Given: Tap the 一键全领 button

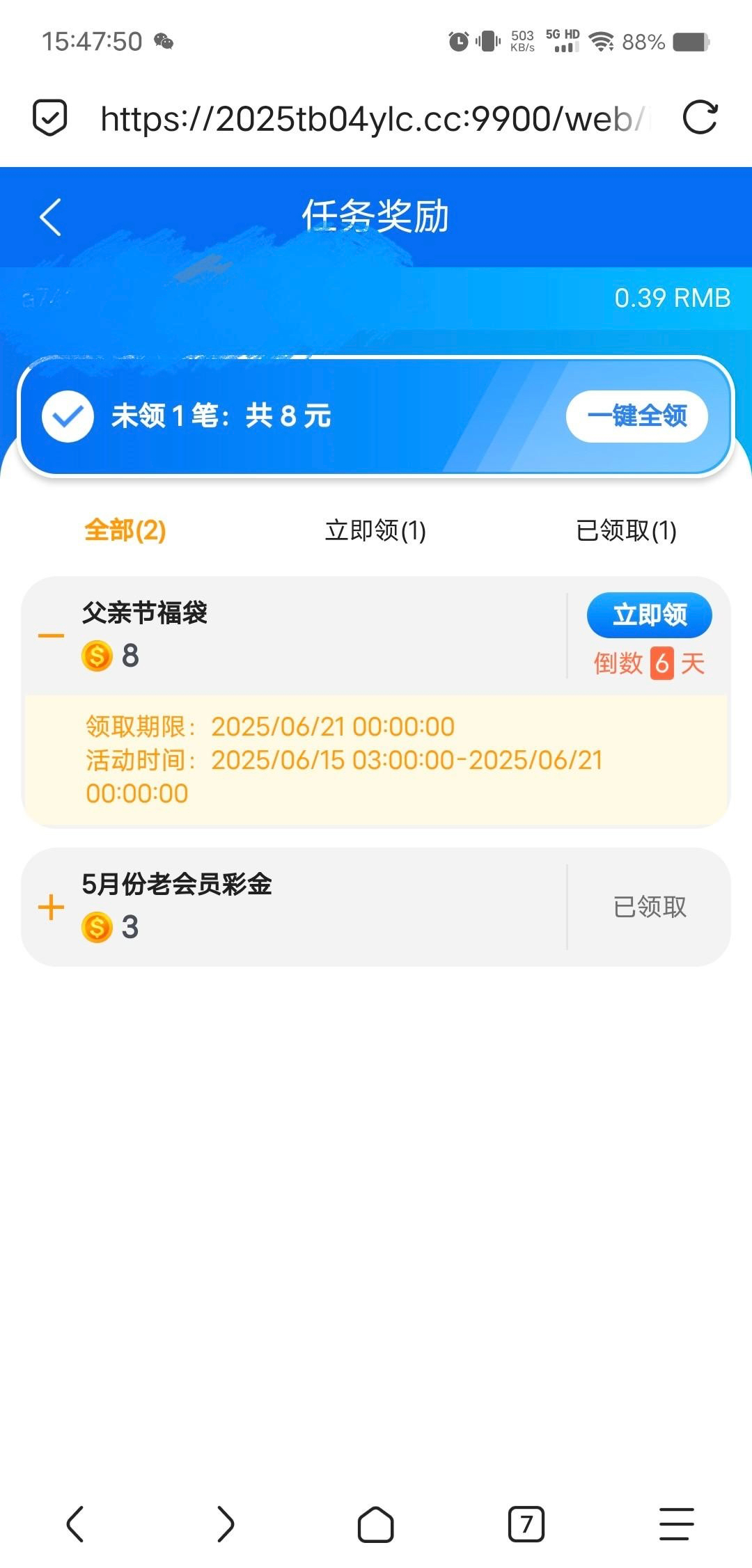Looking at the screenshot, I should [x=636, y=416].
